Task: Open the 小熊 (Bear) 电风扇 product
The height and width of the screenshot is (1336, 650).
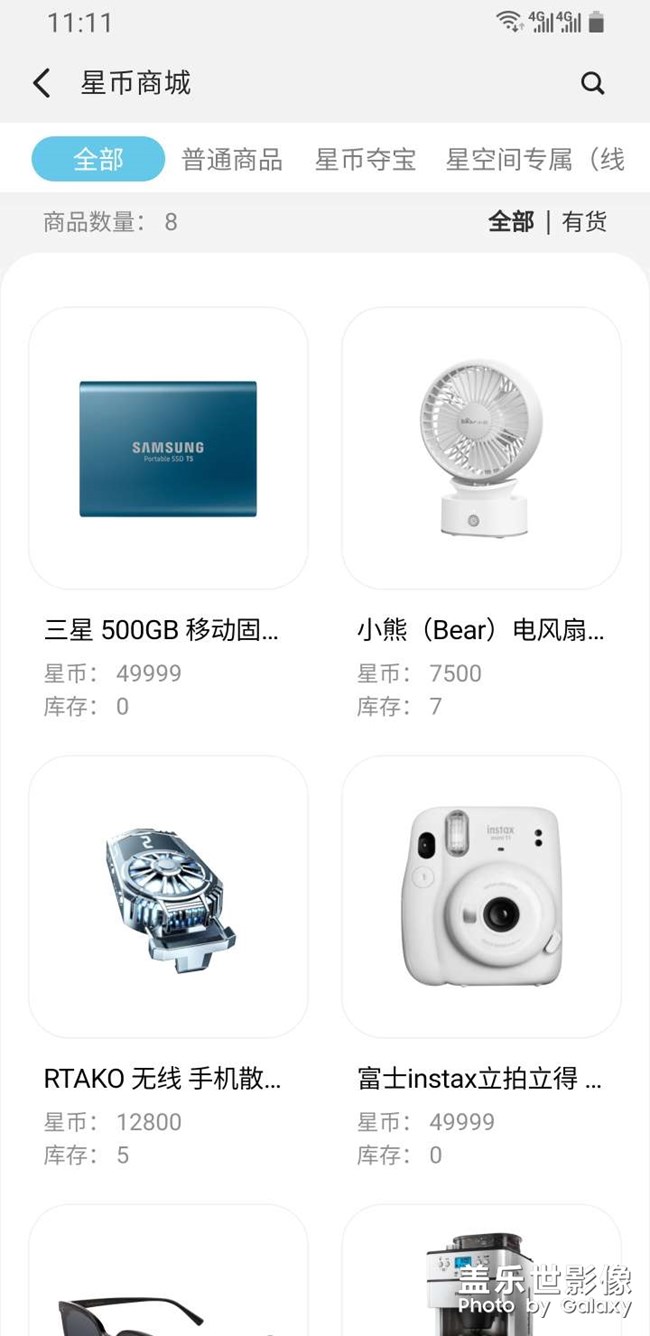Action: point(481,449)
